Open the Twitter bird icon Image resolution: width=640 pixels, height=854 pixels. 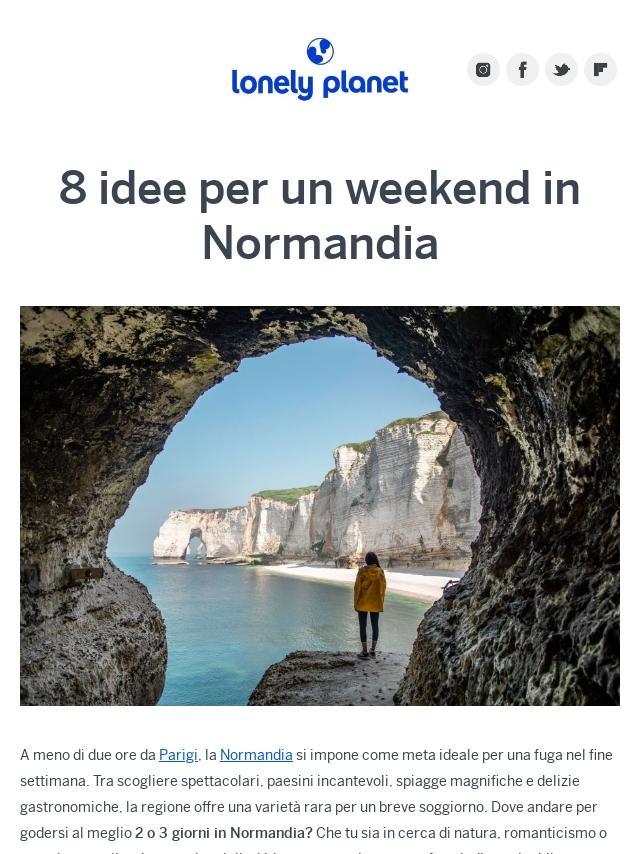point(561,69)
